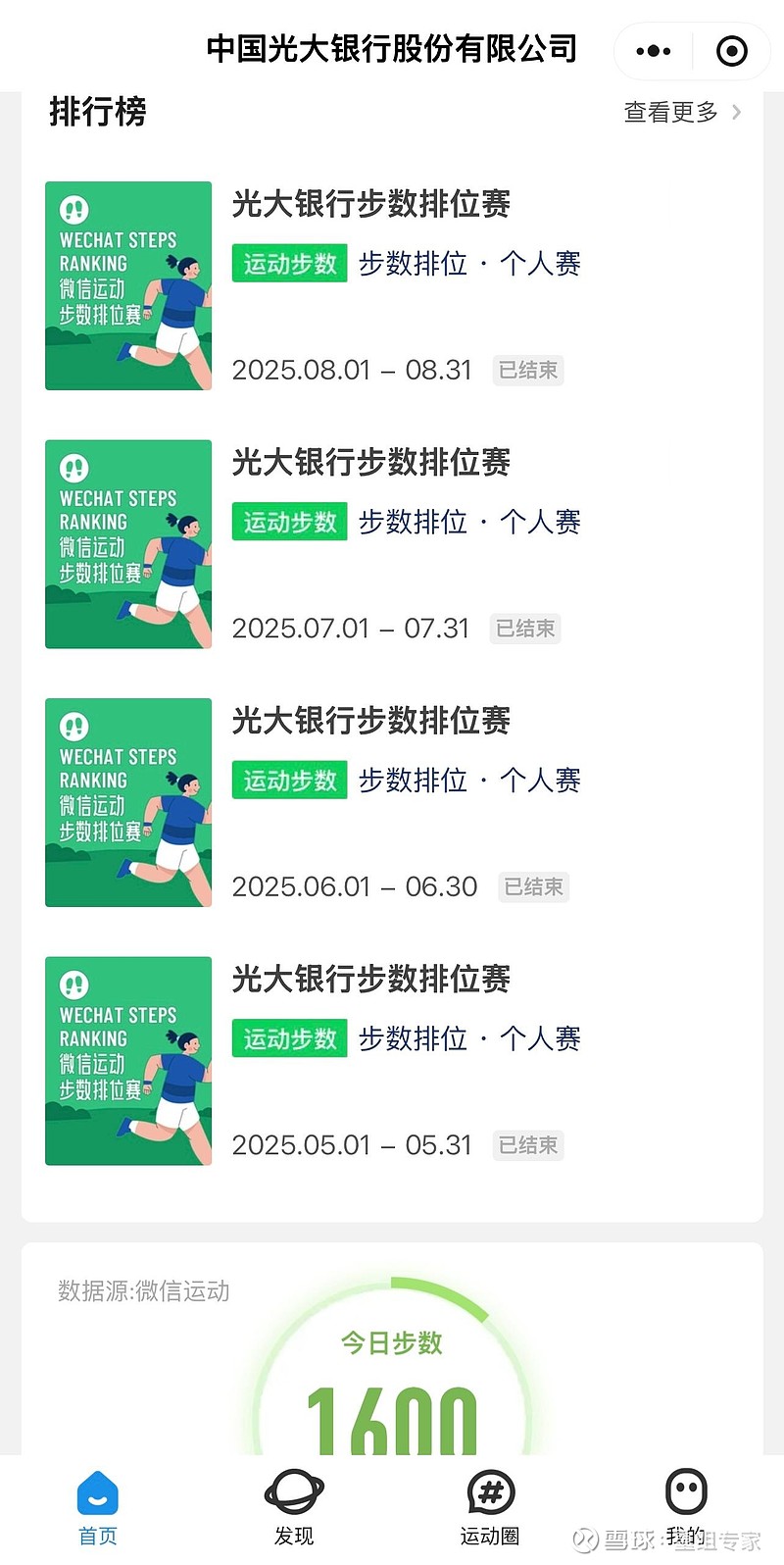The height and width of the screenshot is (1565, 784).
Task: Open 查看更多 to see more rankings
Action: (x=682, y=112)
